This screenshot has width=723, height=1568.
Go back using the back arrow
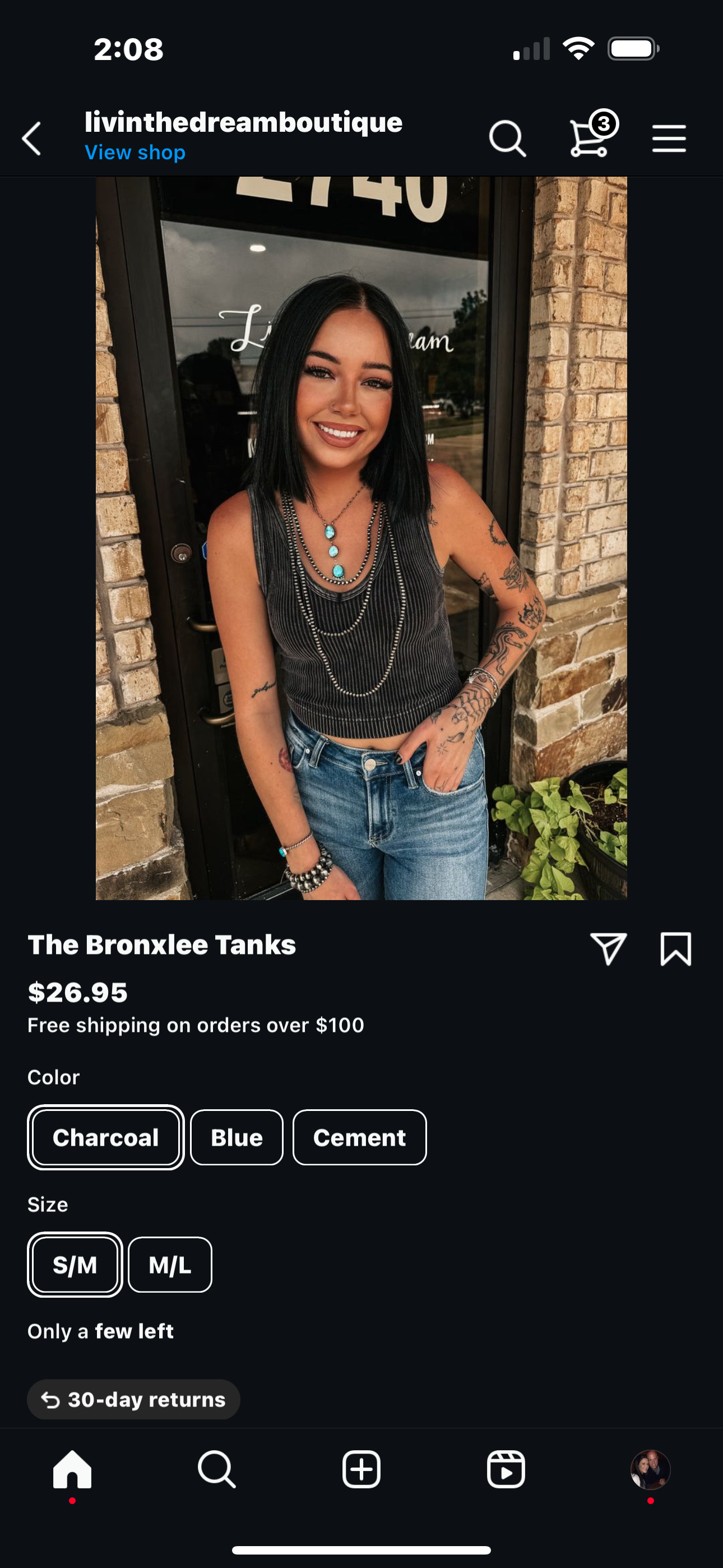pyautogui.click(x=31, y=139)
